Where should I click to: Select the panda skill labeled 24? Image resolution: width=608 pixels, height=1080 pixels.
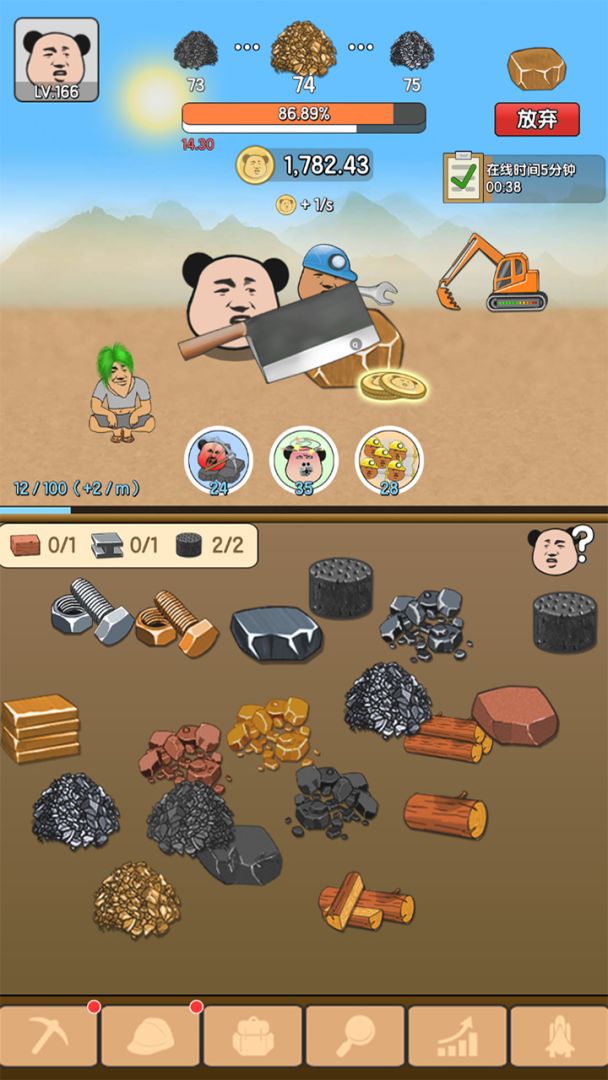tap(219, 461)
